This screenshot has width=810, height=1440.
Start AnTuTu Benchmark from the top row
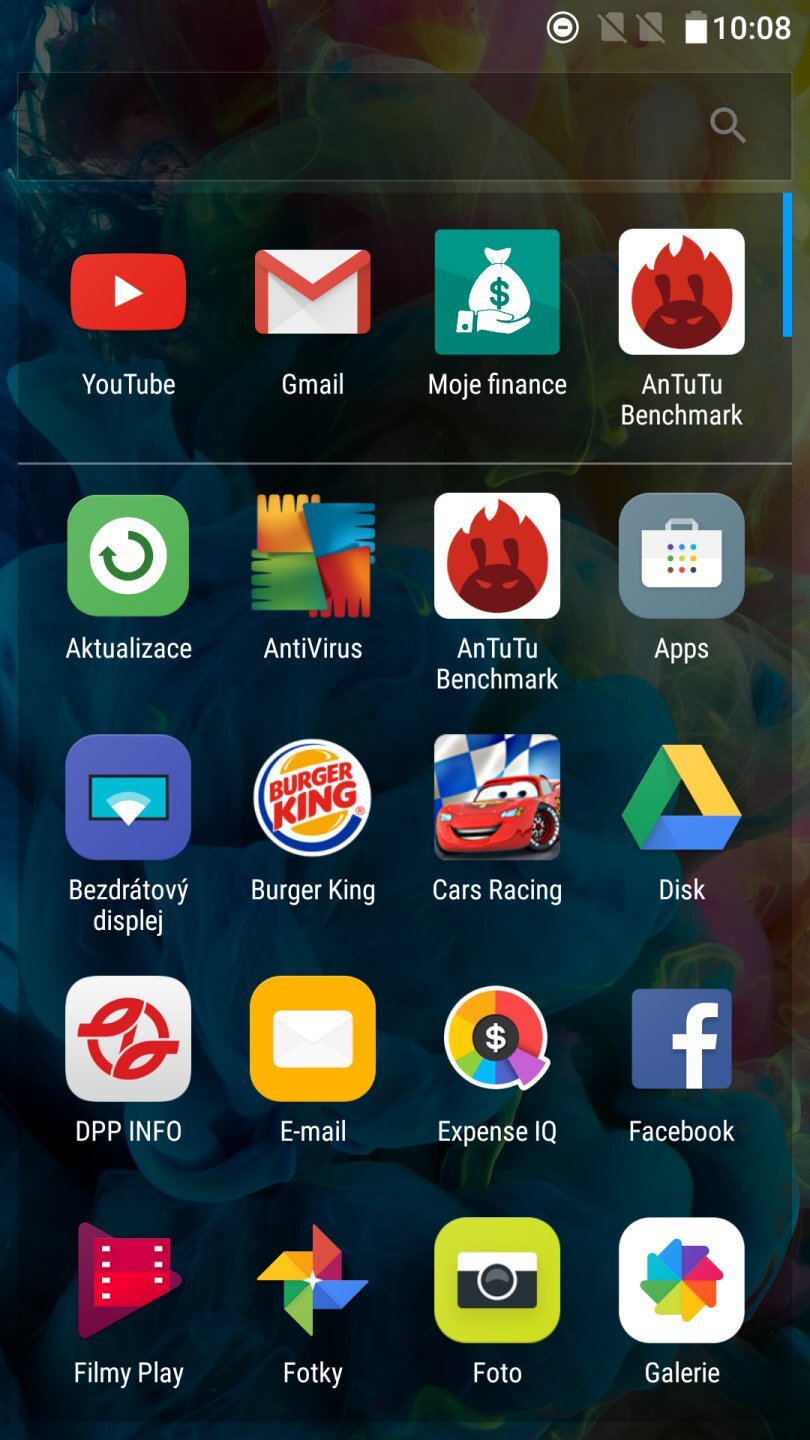[x=681, y=291]
